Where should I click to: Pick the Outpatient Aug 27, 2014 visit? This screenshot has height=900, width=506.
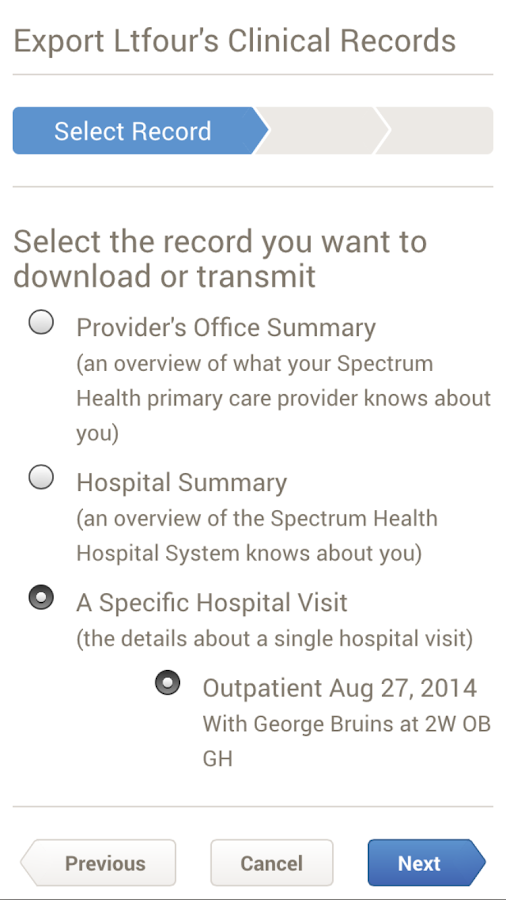coord(168,682)
